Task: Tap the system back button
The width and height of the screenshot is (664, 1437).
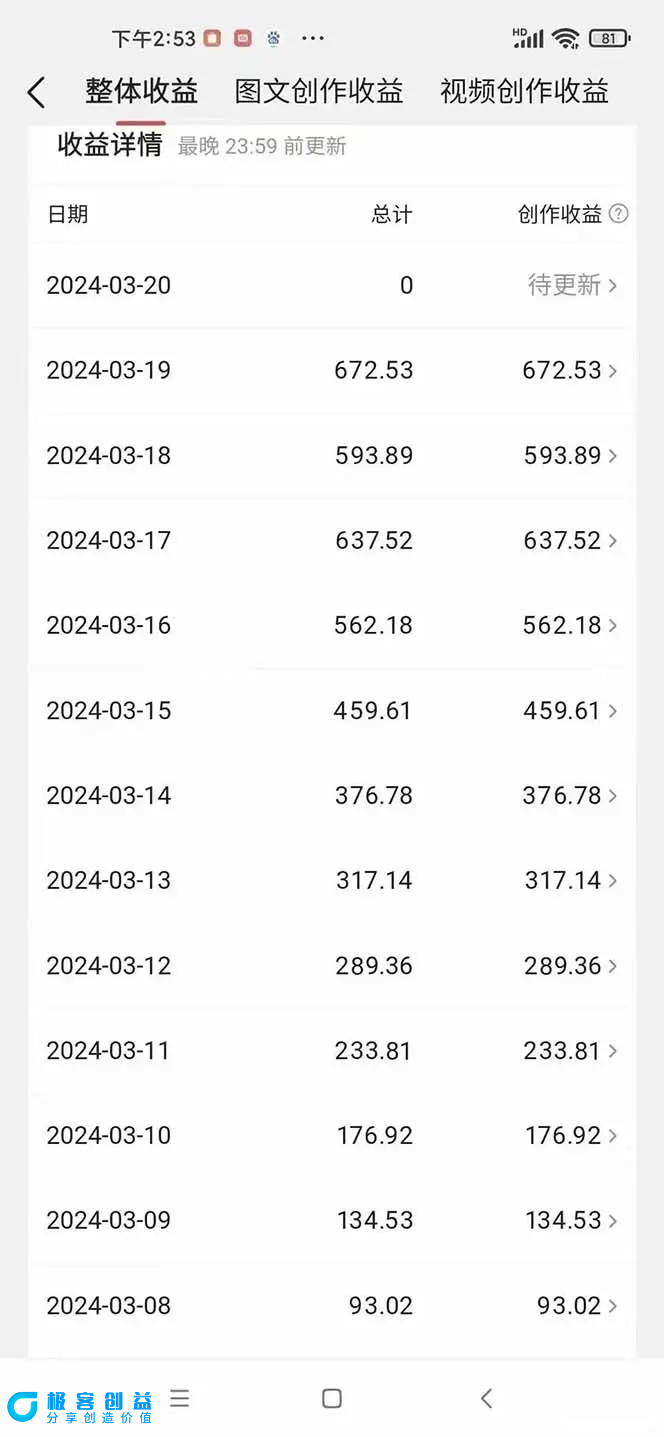Action: click(486, 1398)
